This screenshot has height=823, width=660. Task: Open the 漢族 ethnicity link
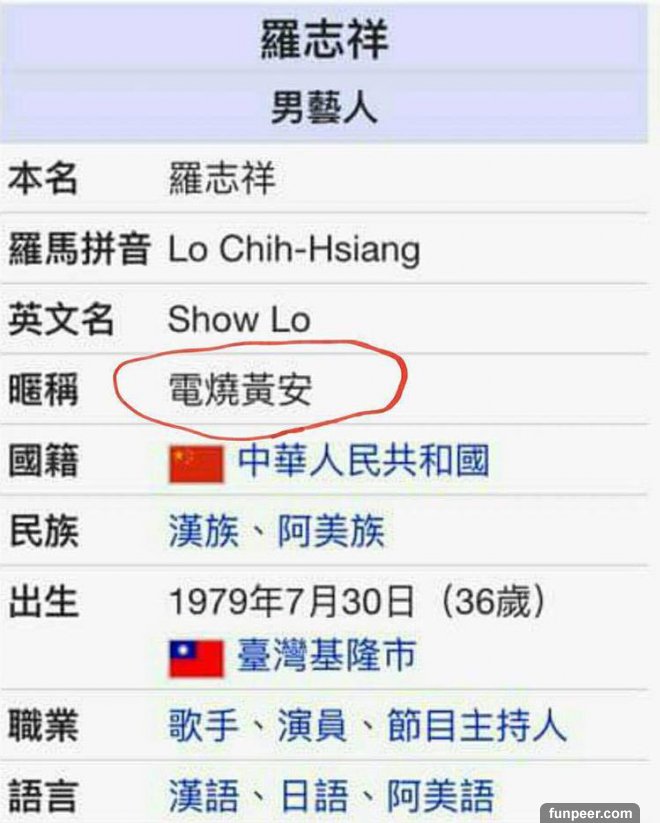point(203,531)
